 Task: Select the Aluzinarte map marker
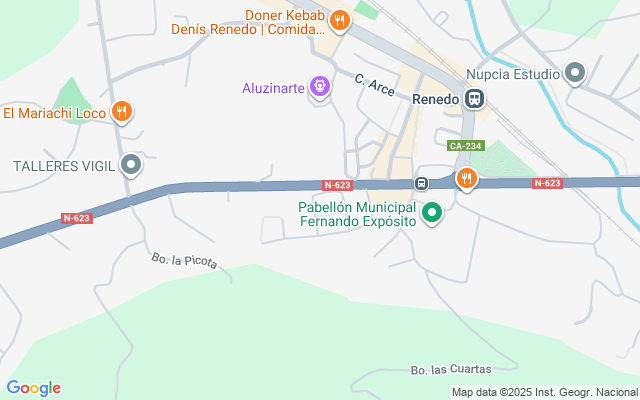tap(319, 88)
